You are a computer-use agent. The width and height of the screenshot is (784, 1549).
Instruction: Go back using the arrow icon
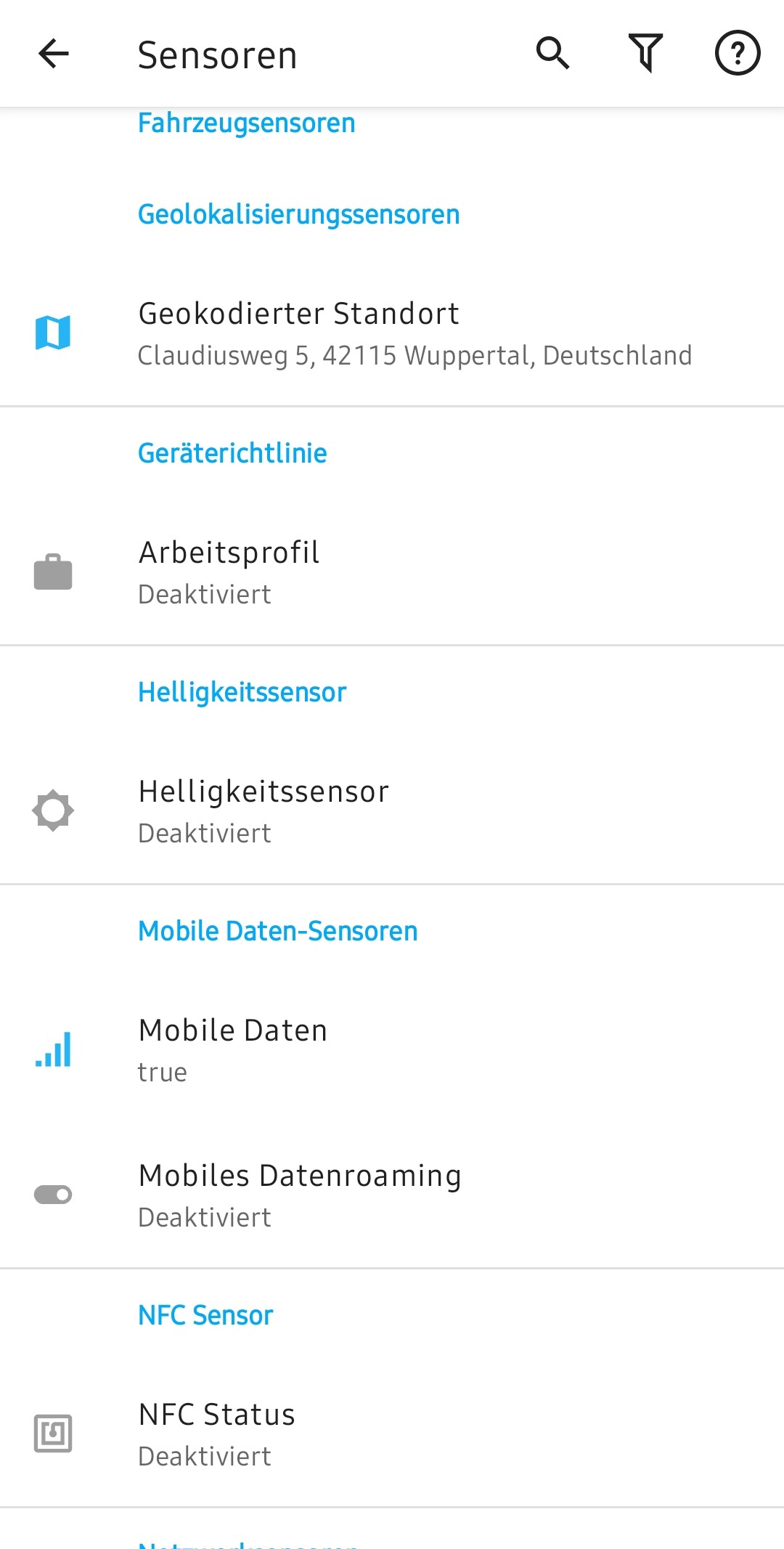(x=53, y=54)
